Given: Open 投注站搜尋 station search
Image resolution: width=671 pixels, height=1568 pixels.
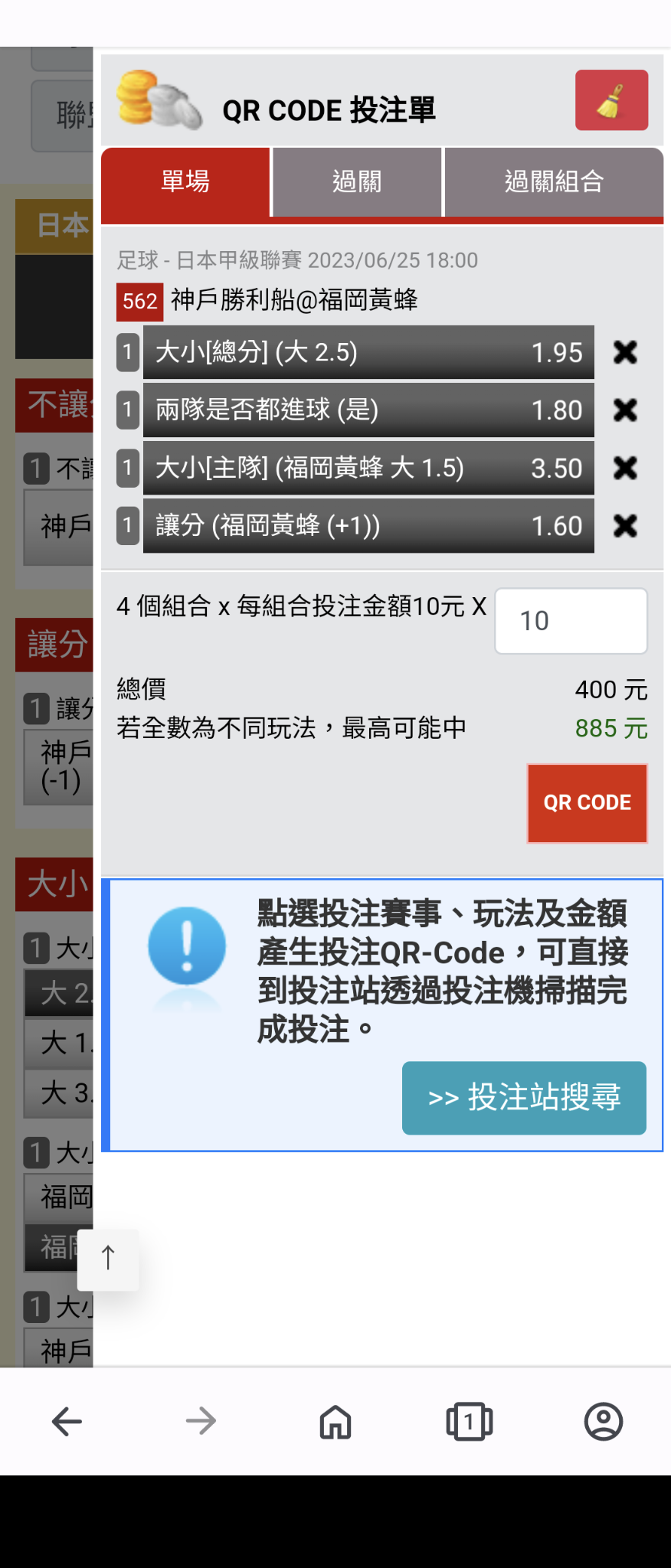Looking at the screenshot, I should [524, 1097].
